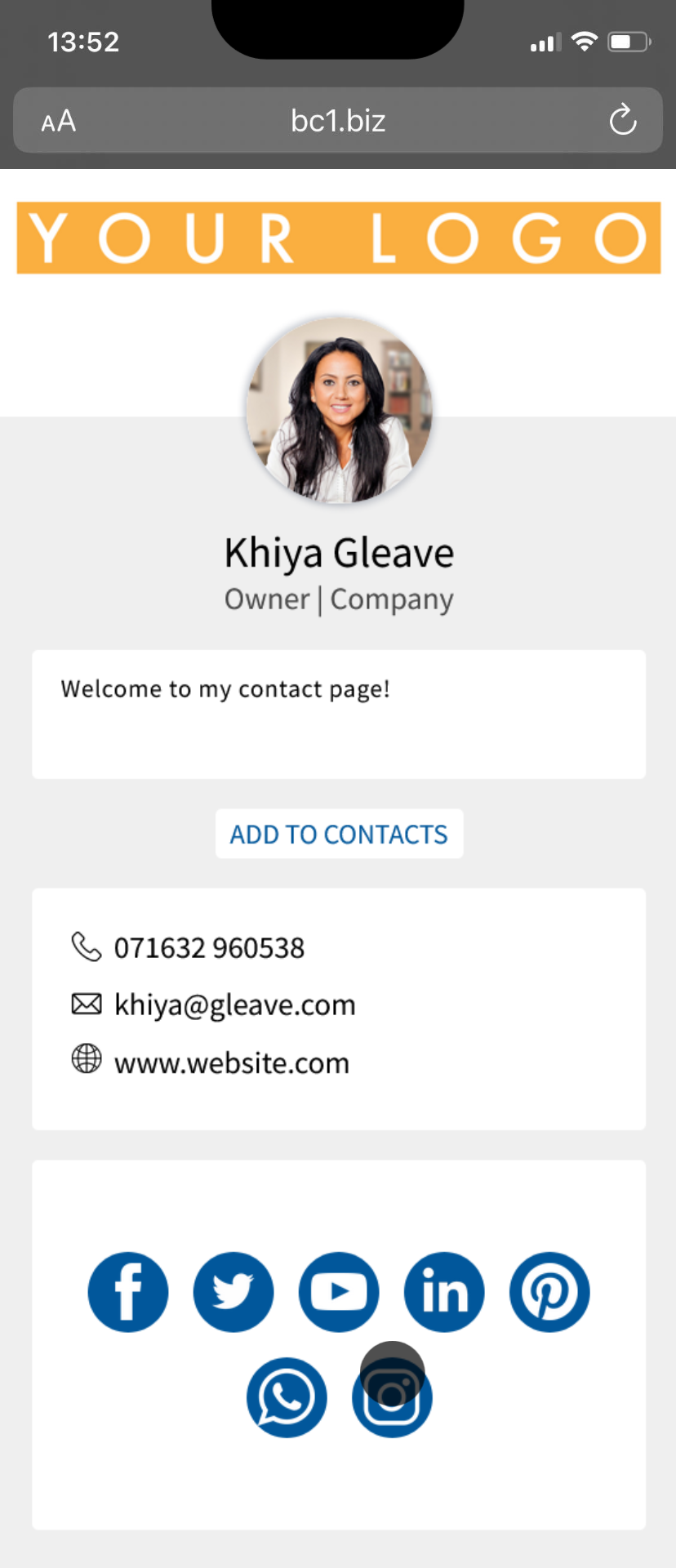Call the phone number 071632 960538
Image resolution: width=676 pixels, height=1568 pixels.
(209, 947)
